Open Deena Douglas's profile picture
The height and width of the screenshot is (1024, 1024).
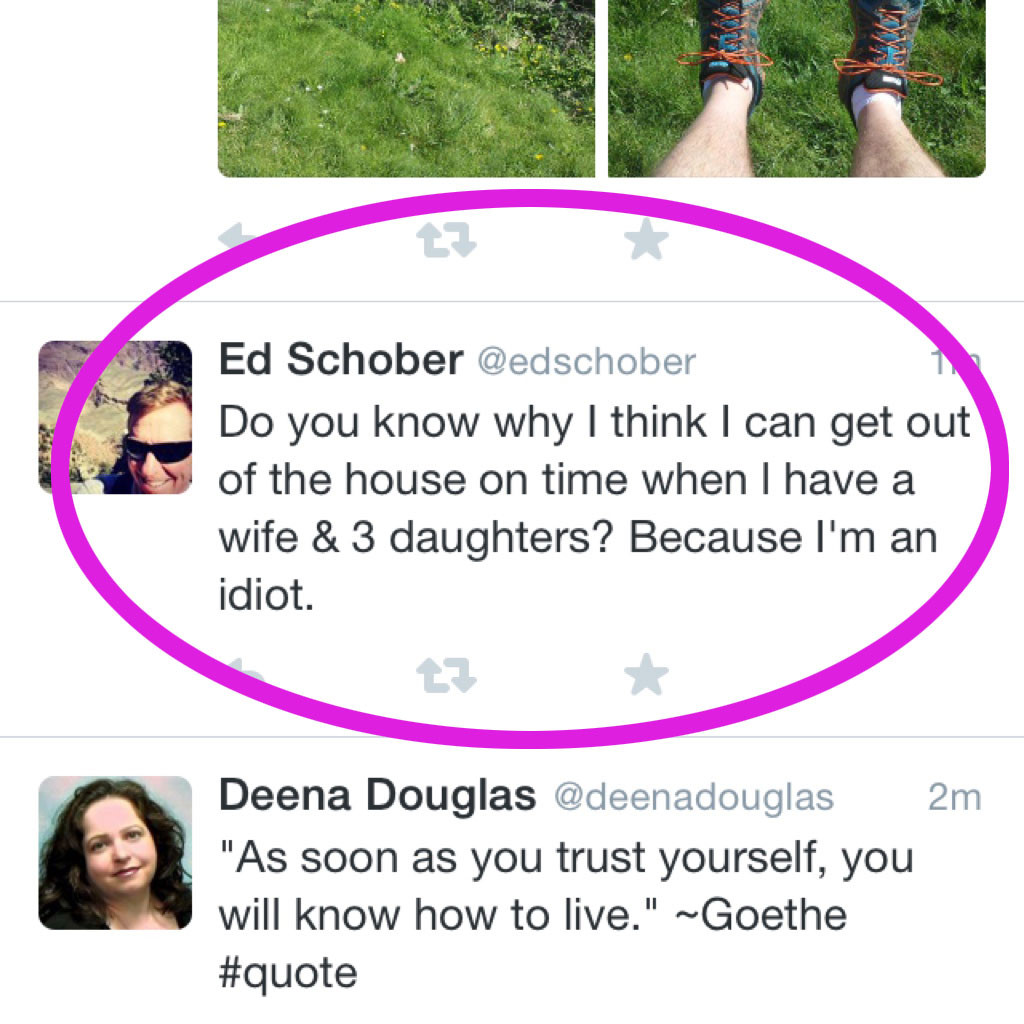click(x=115, y=852)
